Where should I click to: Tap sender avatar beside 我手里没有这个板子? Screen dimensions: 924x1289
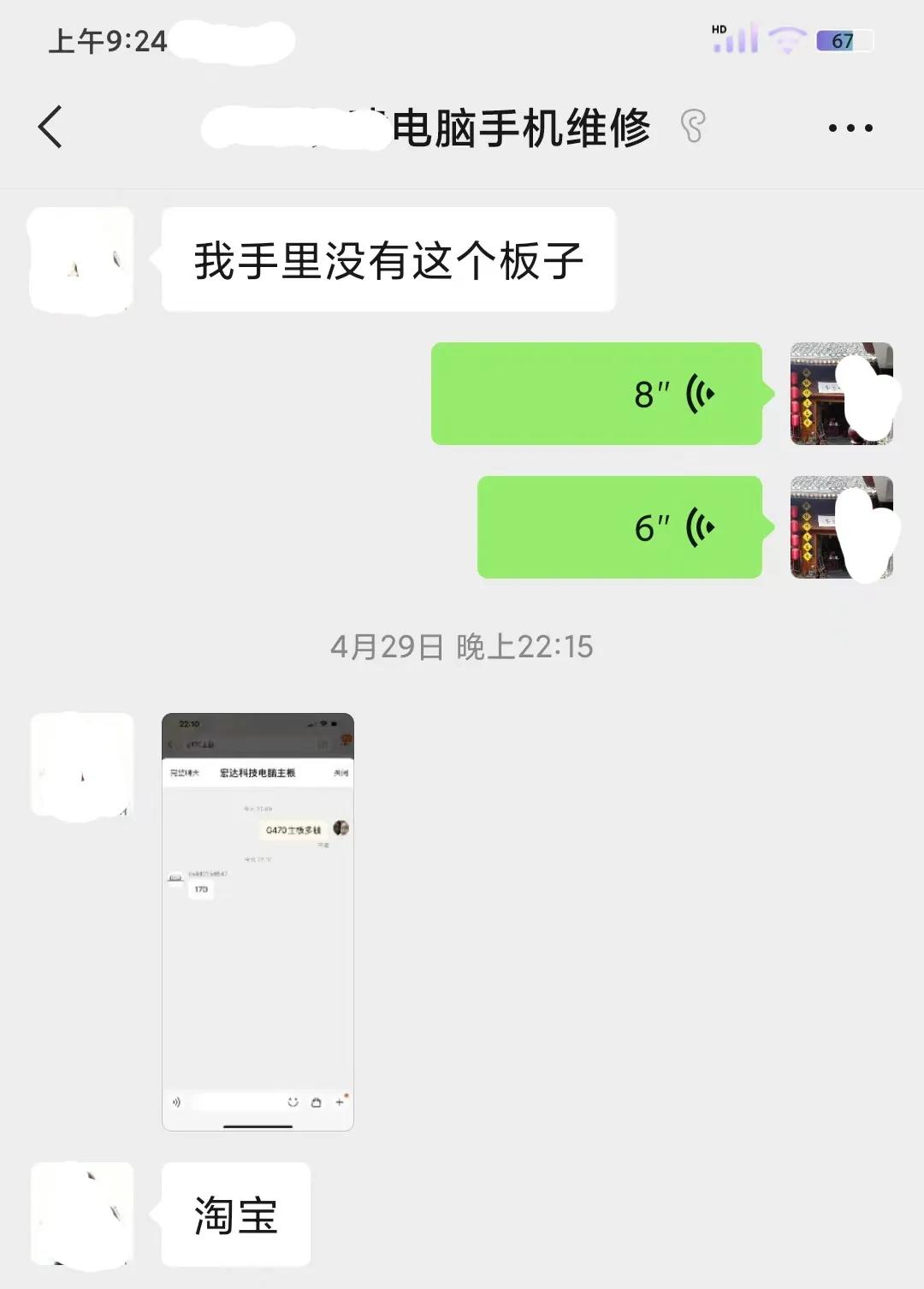[x=81, y=259]
